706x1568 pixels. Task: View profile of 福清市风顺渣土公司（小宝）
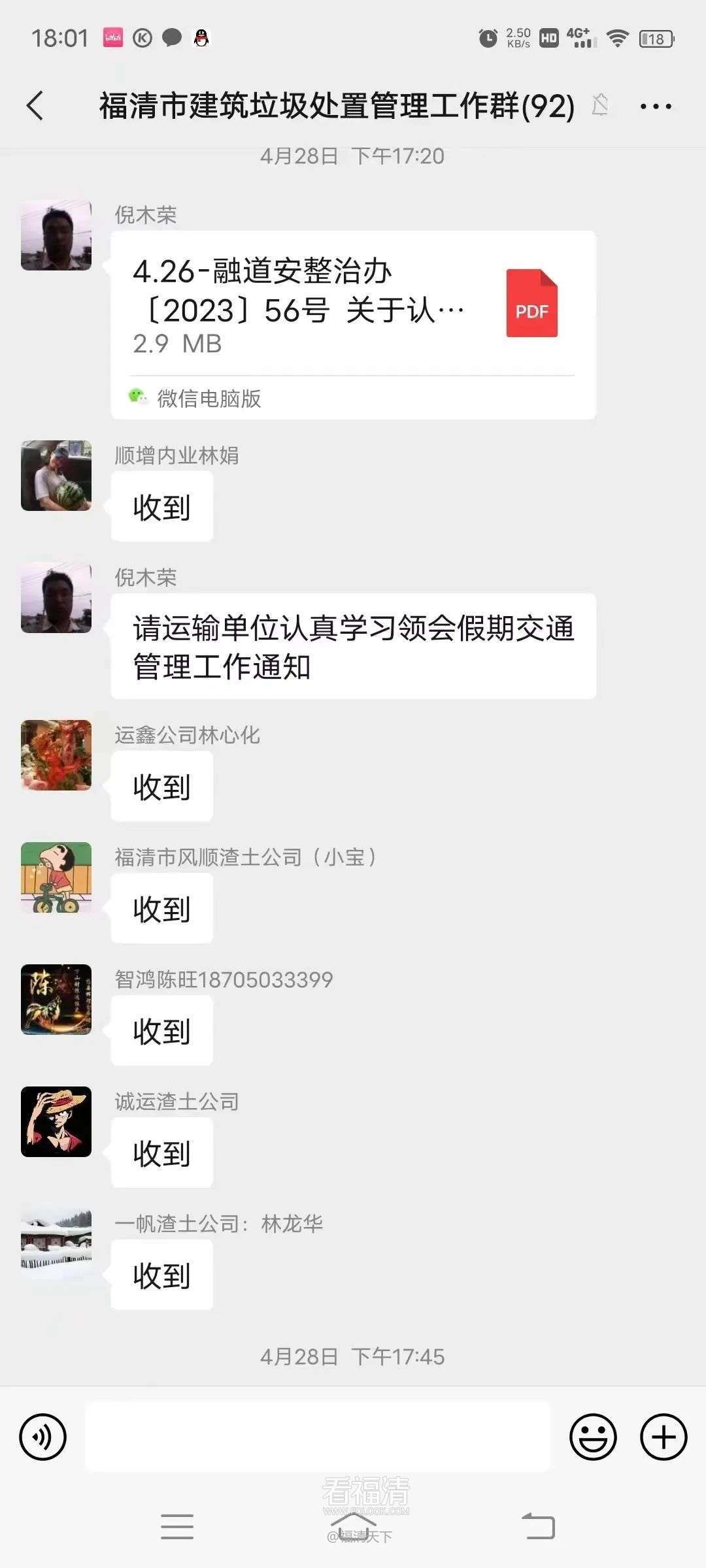56,877
